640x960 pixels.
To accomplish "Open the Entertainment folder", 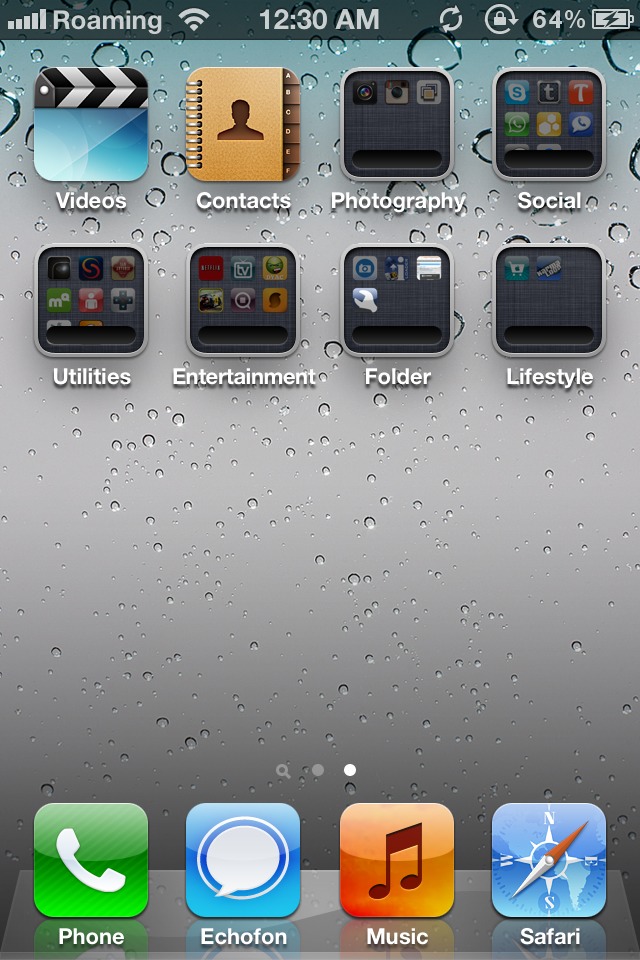I will [x=243, y=300].
